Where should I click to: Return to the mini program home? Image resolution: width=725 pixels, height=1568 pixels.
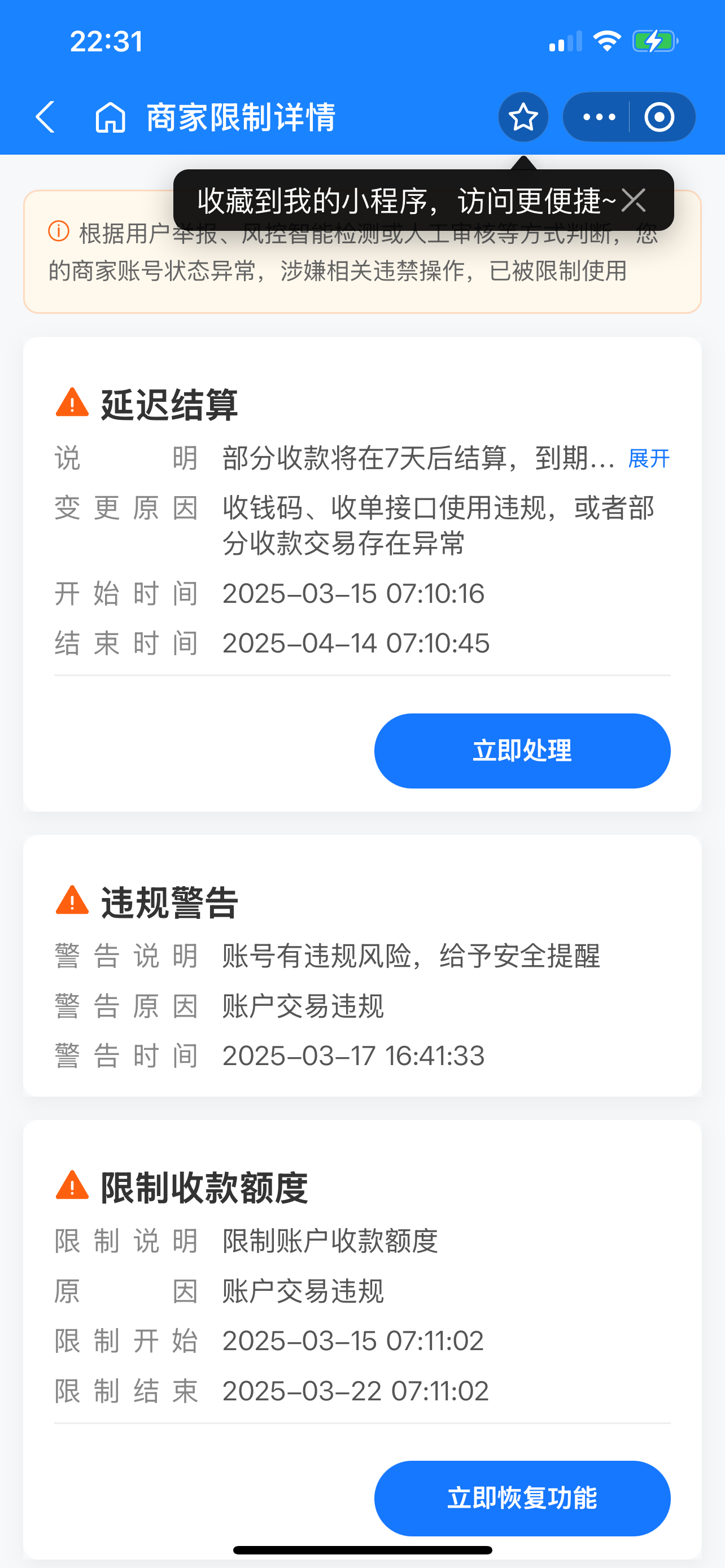click(x=110, y=117)
